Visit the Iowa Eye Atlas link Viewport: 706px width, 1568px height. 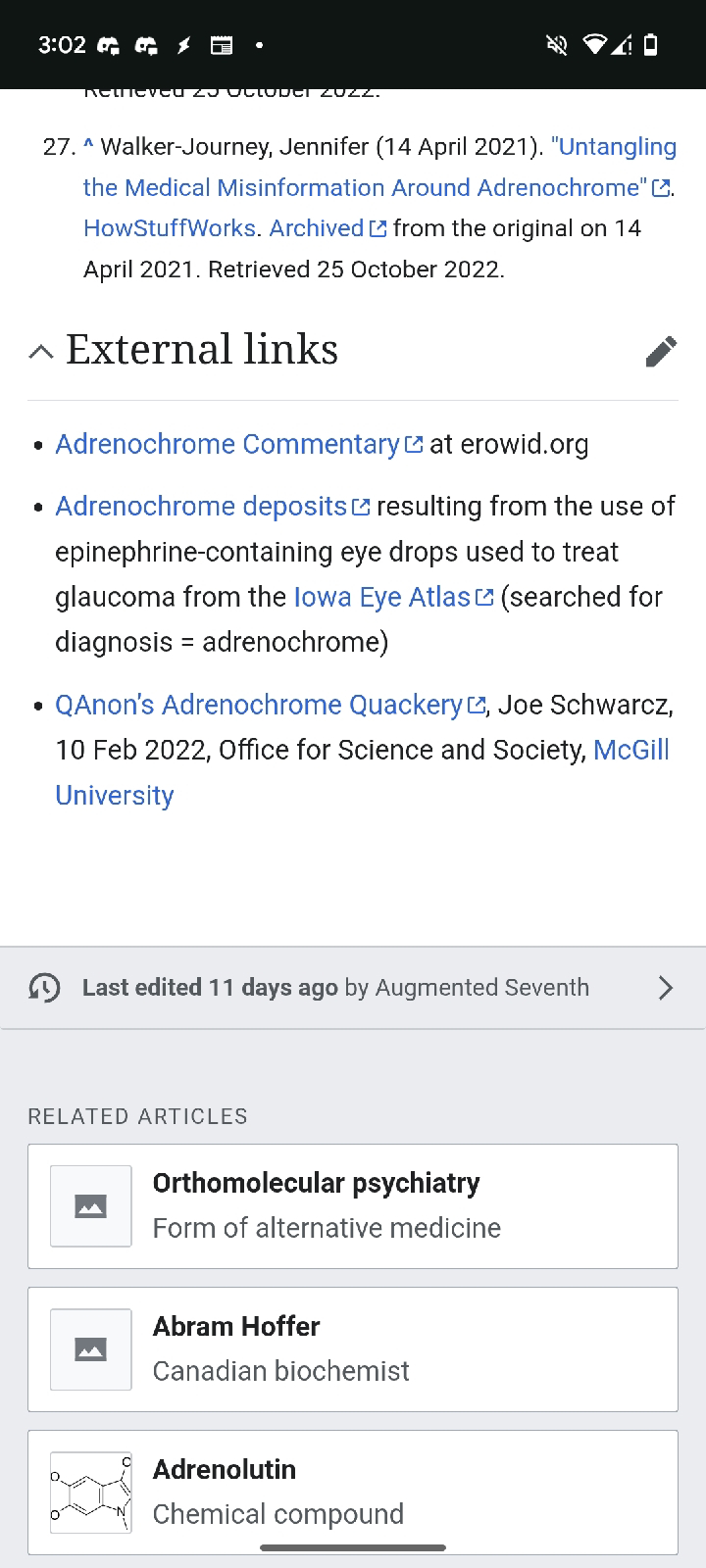(x=393, y=597)
